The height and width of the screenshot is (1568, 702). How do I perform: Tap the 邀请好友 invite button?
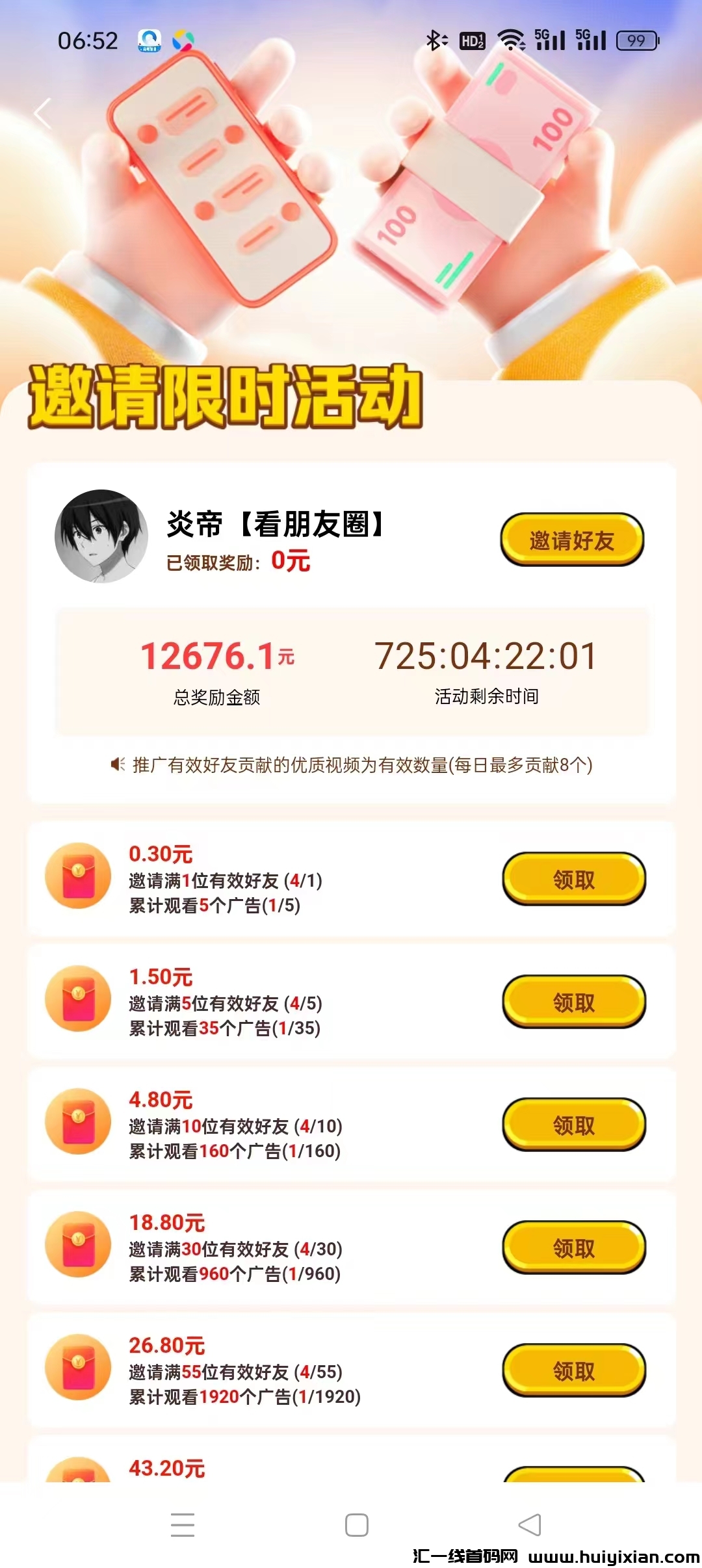pyautogui.click(x=572, y=540)
